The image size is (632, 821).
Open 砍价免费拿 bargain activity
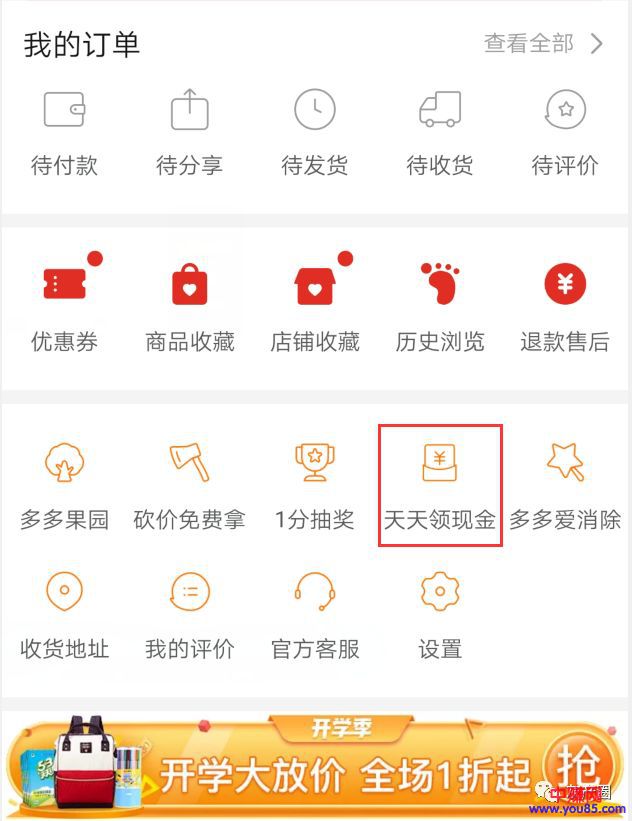tap(190, 485)
